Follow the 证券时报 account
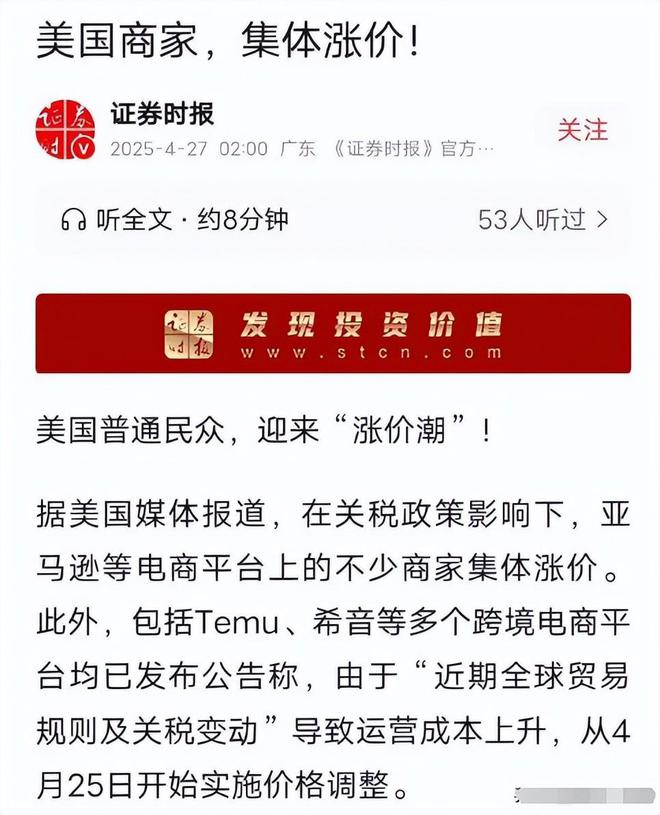 tap(582, 130)
